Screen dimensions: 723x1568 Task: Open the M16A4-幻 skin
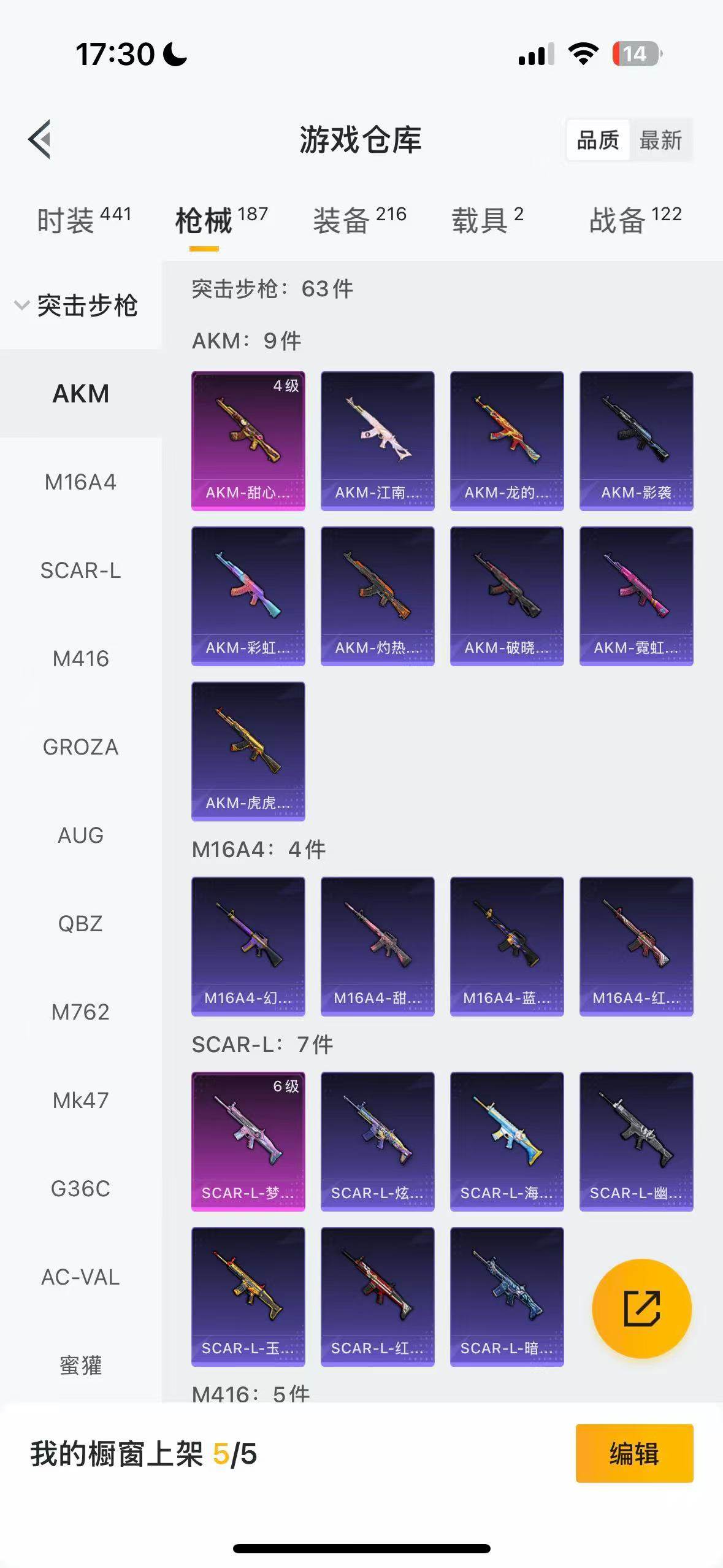tap(248, 947)
